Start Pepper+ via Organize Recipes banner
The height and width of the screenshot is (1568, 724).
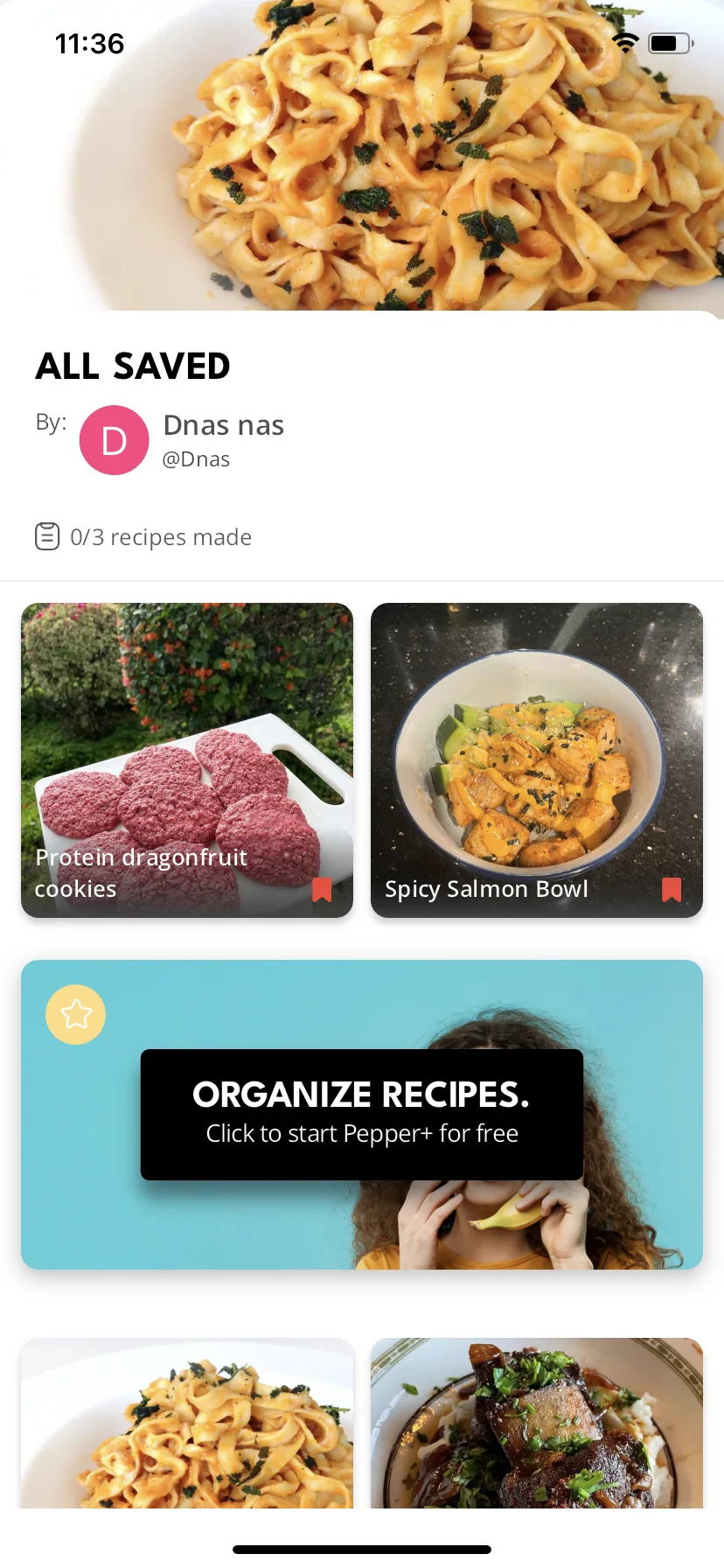click(x=362, y=1114)
